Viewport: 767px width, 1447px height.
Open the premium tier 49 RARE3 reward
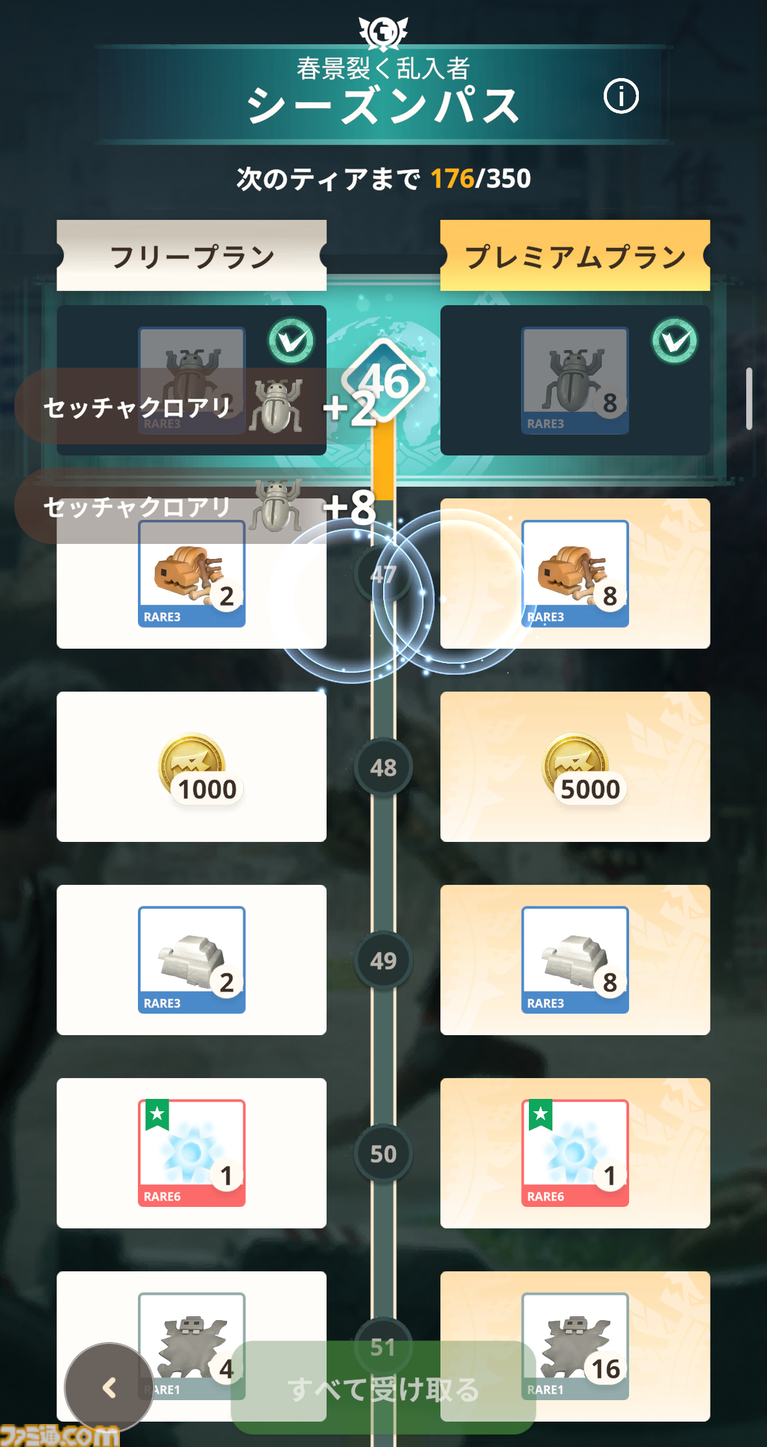click(x=575, y=960)
